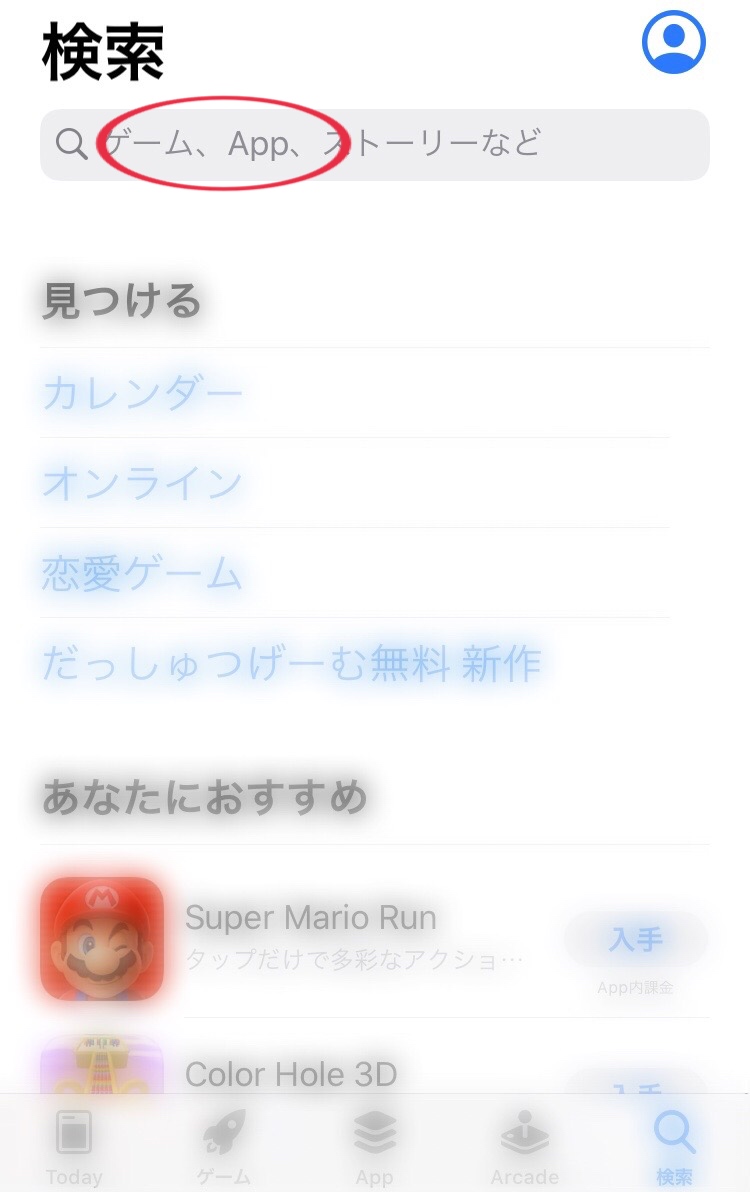This screenshot has width=750, height=1192.
Task: Open the account profile icon
Action: pyautogui.click(x=673, y=42)
